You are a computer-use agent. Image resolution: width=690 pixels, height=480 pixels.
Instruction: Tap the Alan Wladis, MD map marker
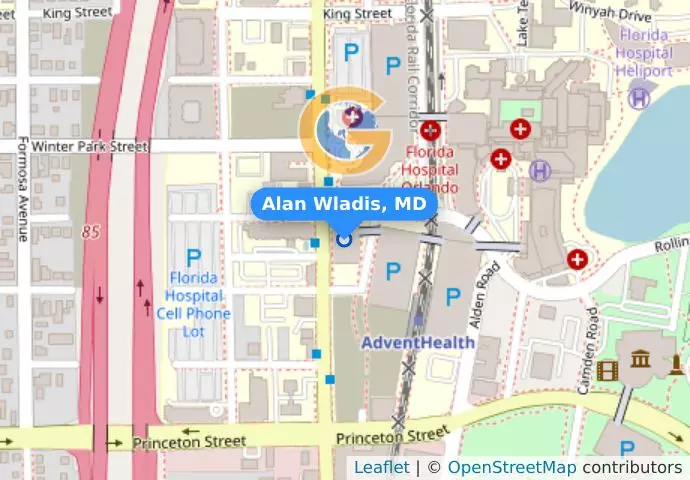tap(344, 239)
